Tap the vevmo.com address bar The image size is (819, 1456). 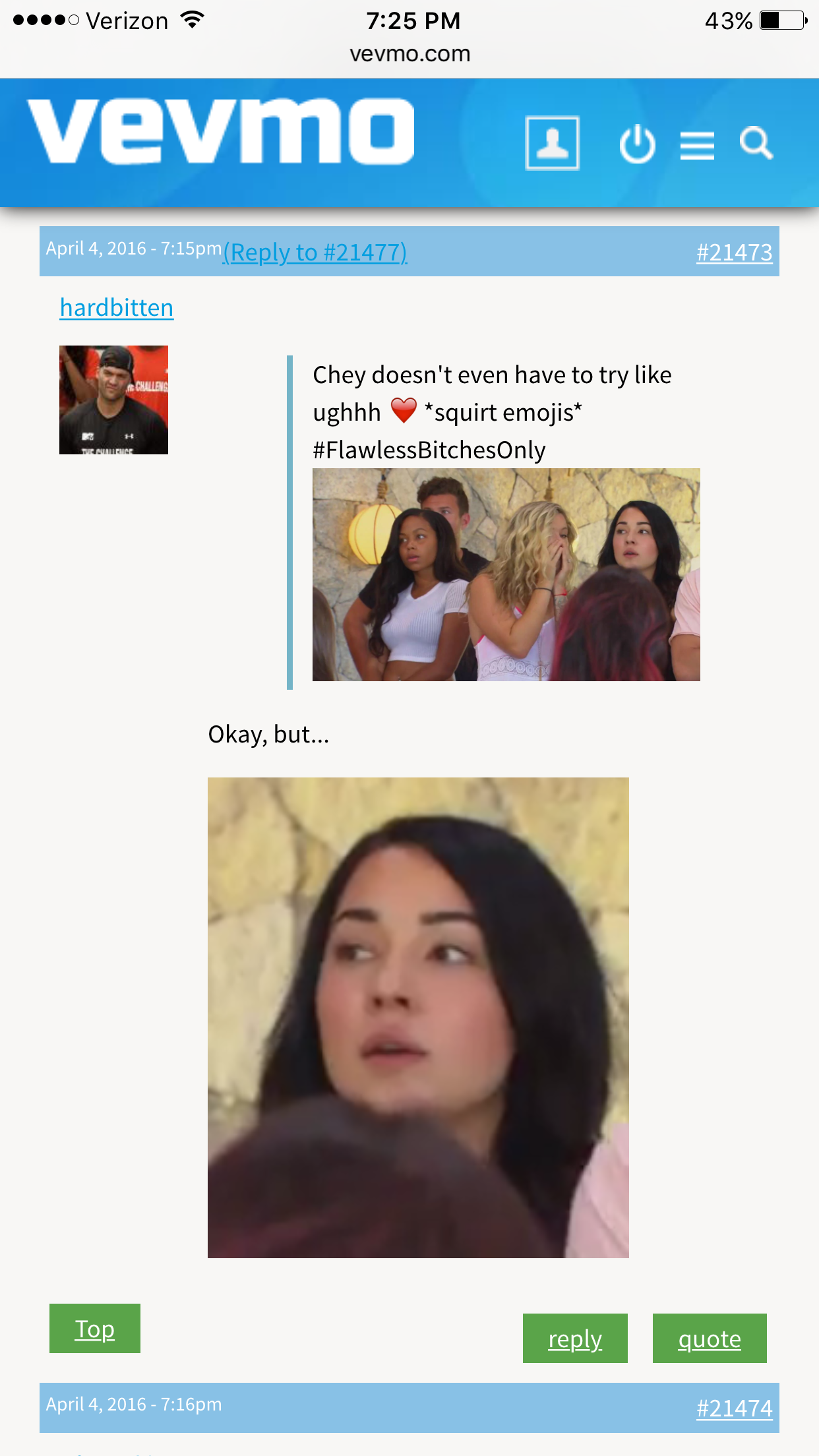point(409,54)
